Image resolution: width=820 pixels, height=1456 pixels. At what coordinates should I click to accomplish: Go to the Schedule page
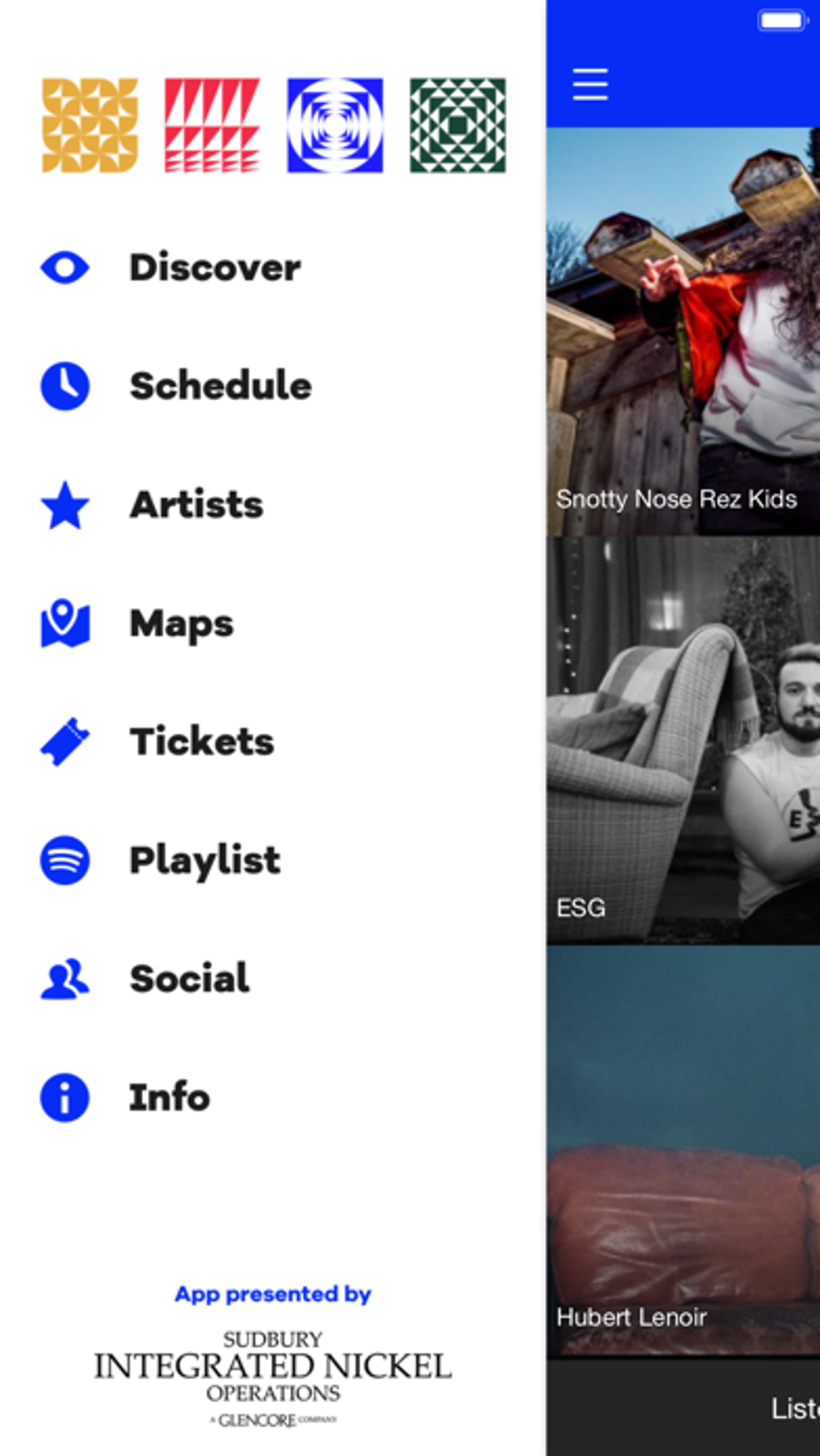(219, 386)
